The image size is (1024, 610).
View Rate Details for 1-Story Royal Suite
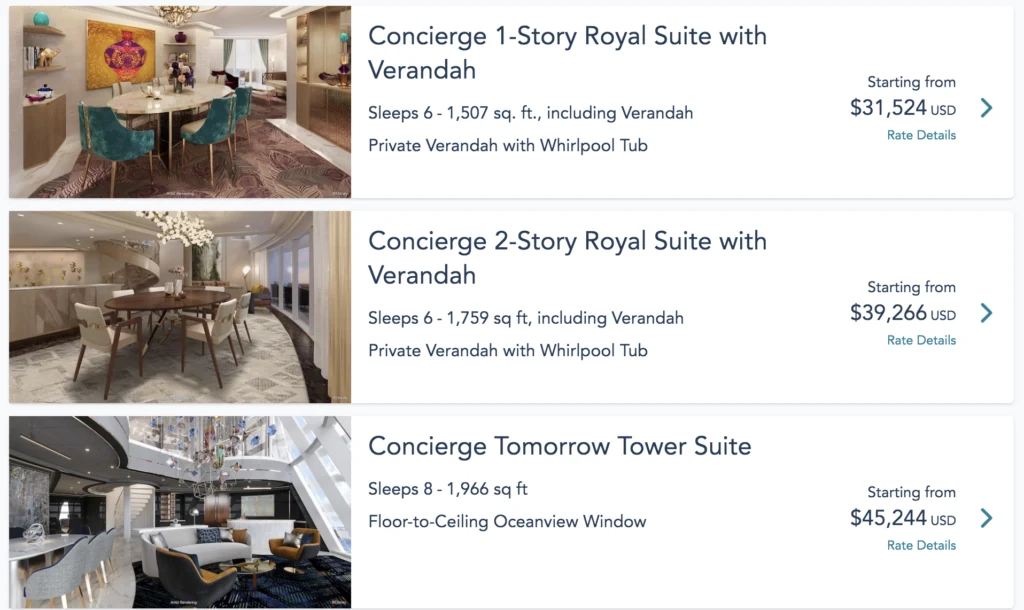[x=921, y=135]
